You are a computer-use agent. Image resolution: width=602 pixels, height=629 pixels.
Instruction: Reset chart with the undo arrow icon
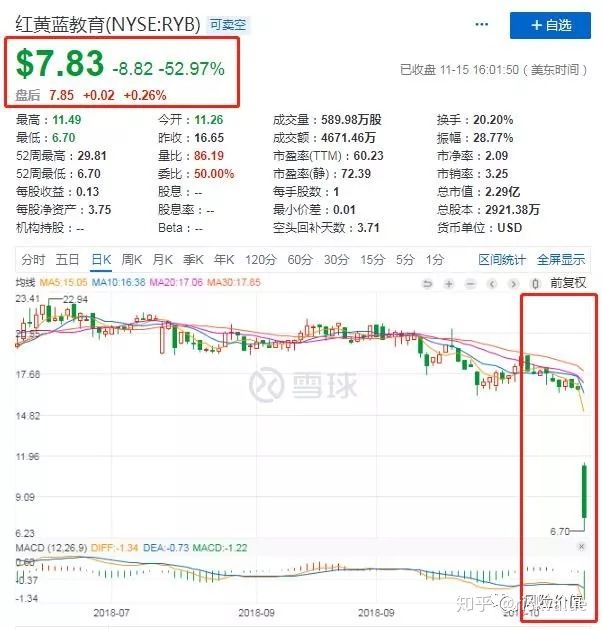[x=429, y=283]
